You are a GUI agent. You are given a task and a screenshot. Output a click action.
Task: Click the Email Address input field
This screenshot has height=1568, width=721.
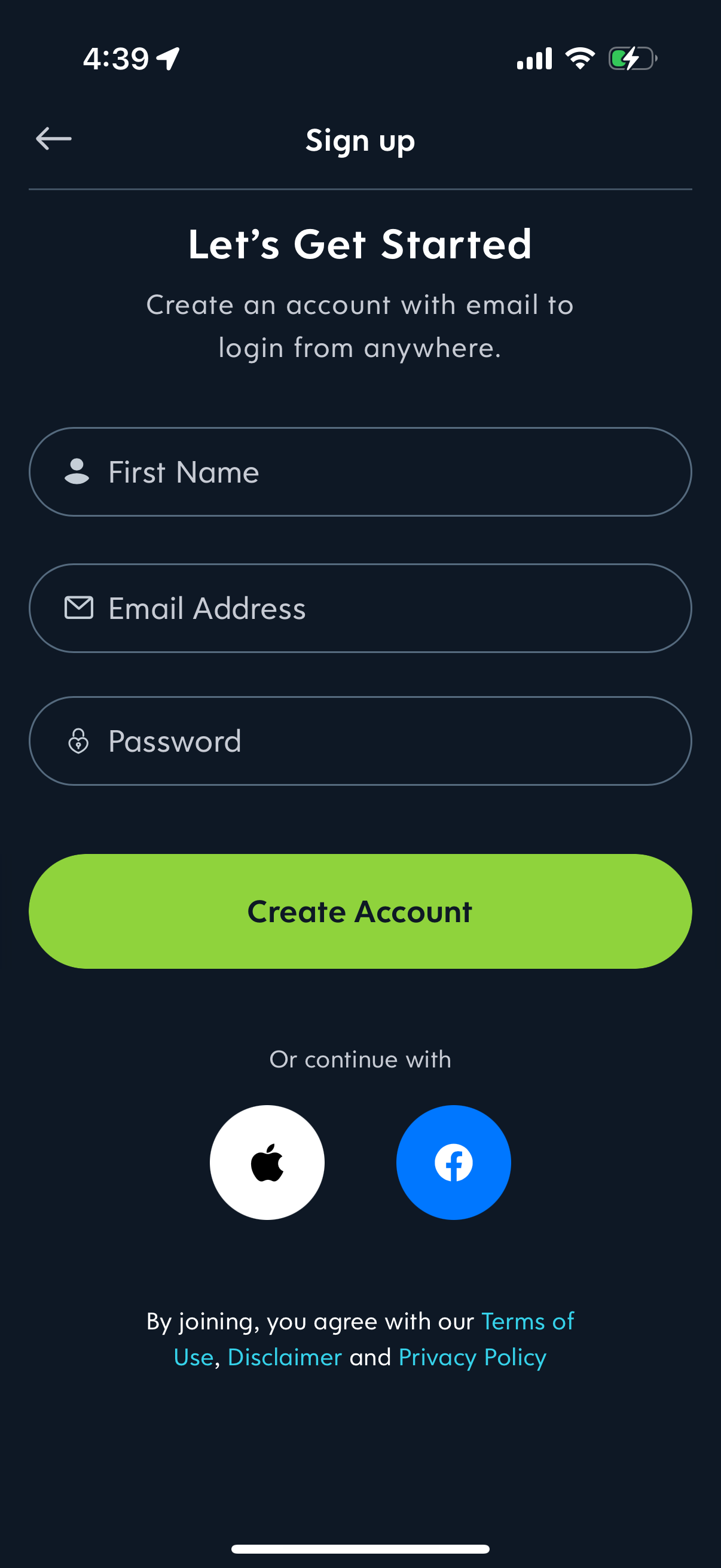pos(360,607)
